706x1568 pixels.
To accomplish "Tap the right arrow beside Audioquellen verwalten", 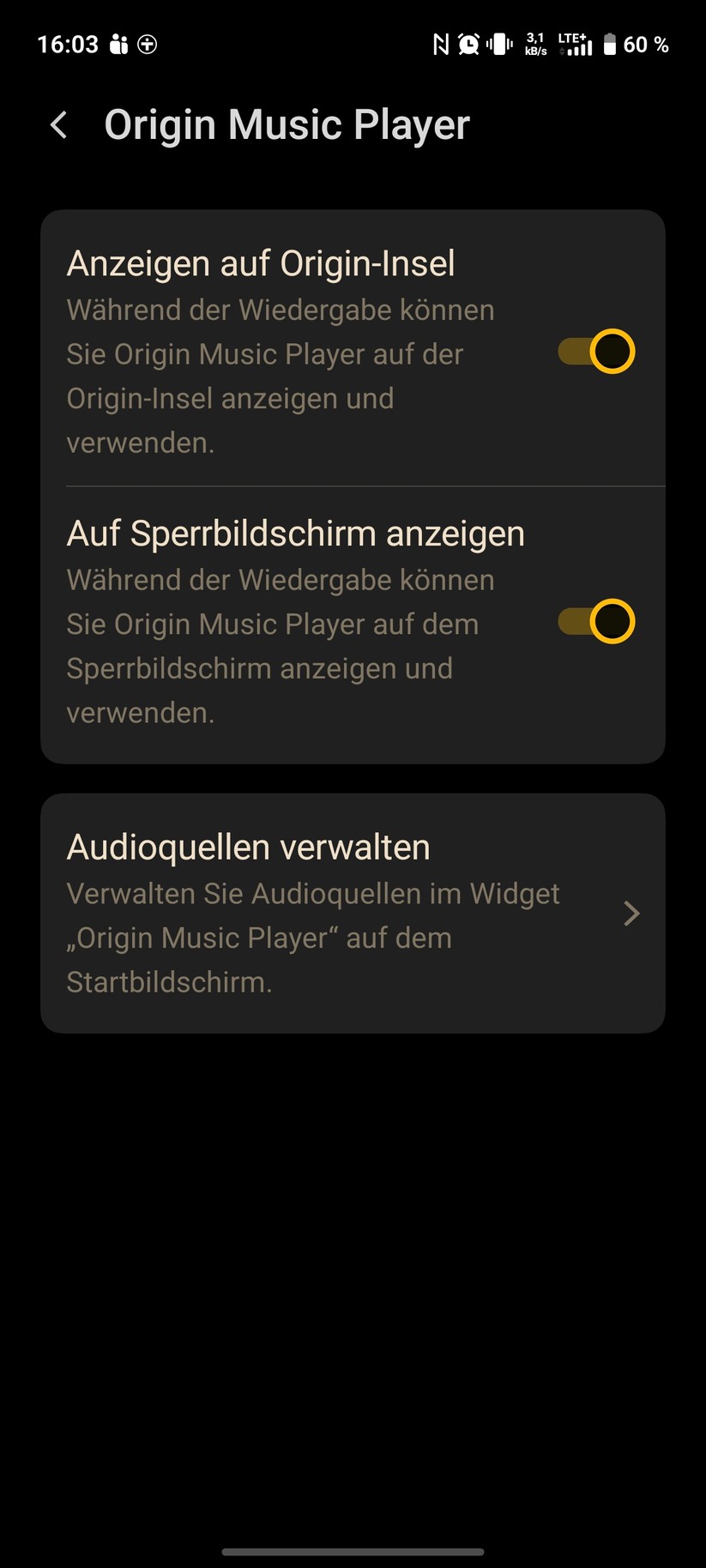I will pos(631,913).
